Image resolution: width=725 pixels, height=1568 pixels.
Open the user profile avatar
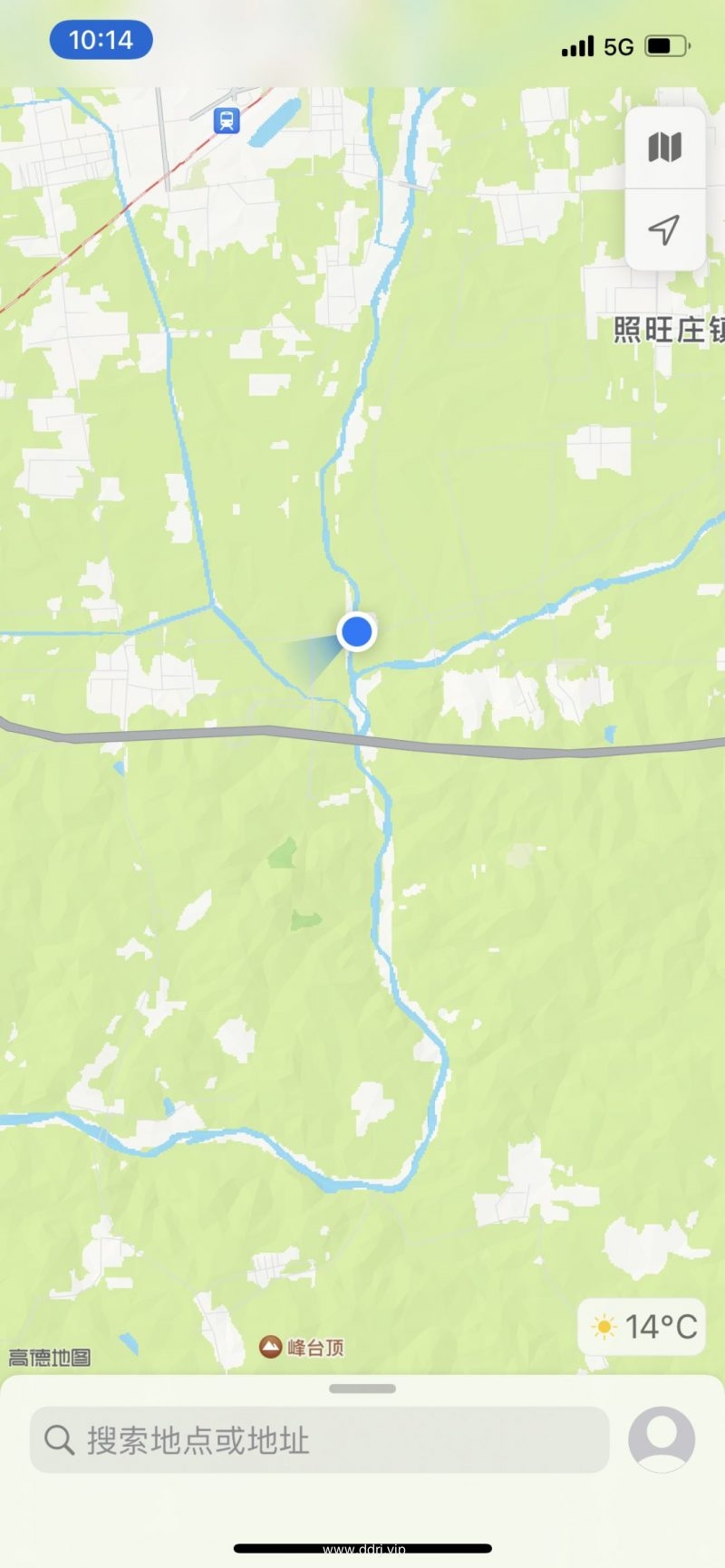tap(662, 1438)
